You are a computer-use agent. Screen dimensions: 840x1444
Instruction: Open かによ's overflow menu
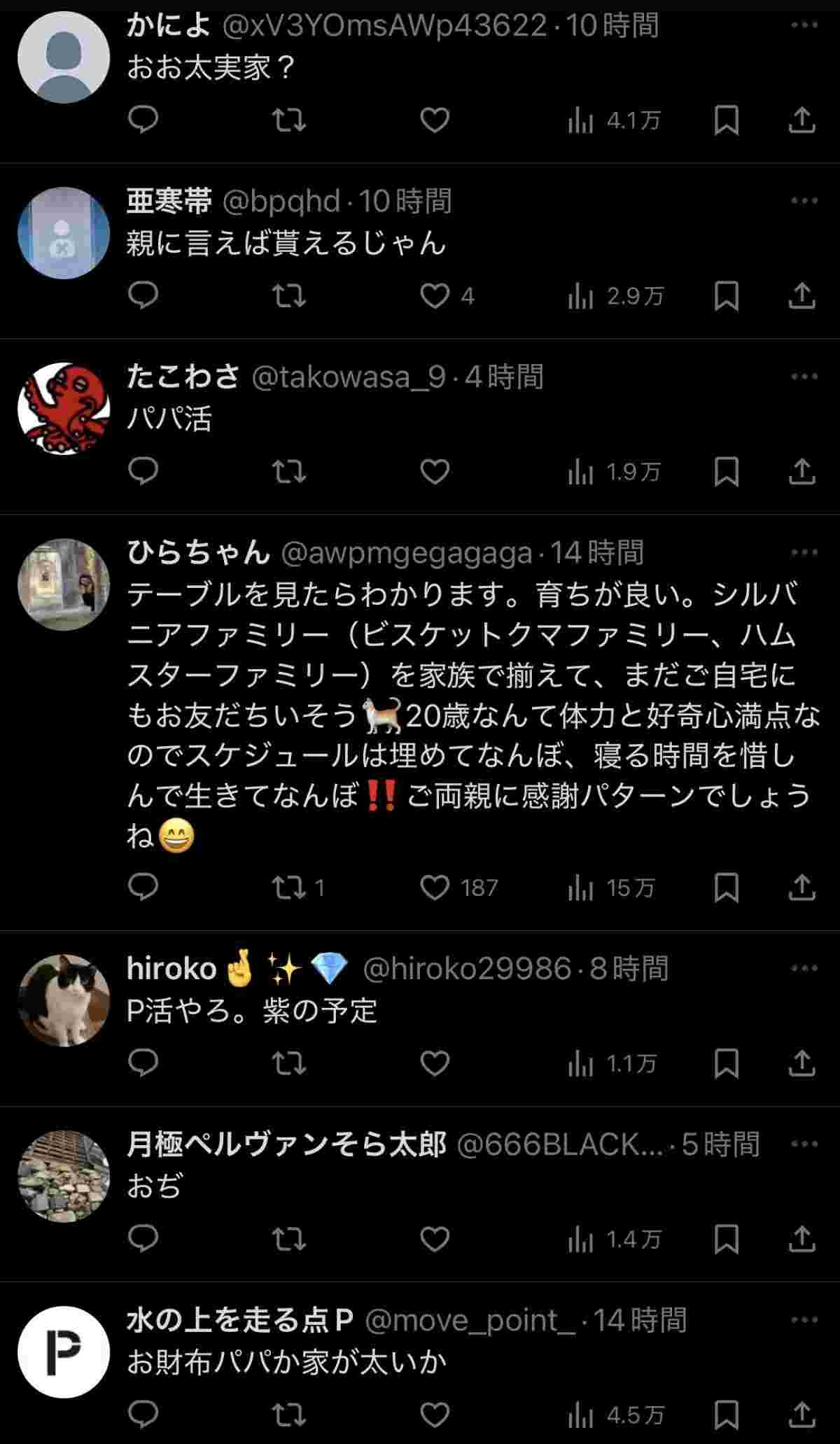click(804, 25)
